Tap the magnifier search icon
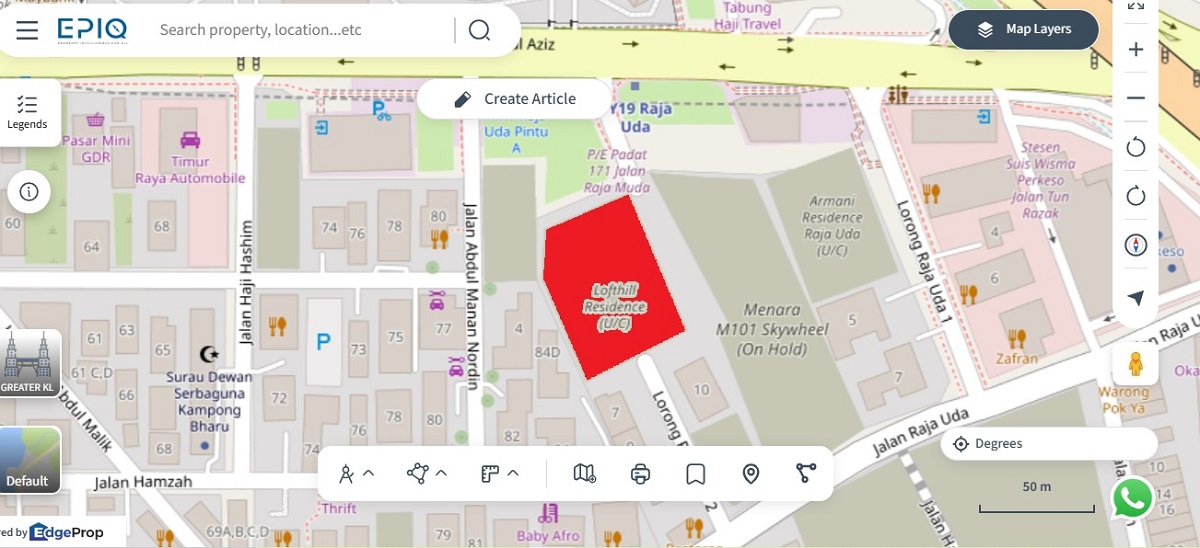 click(479, 30)
